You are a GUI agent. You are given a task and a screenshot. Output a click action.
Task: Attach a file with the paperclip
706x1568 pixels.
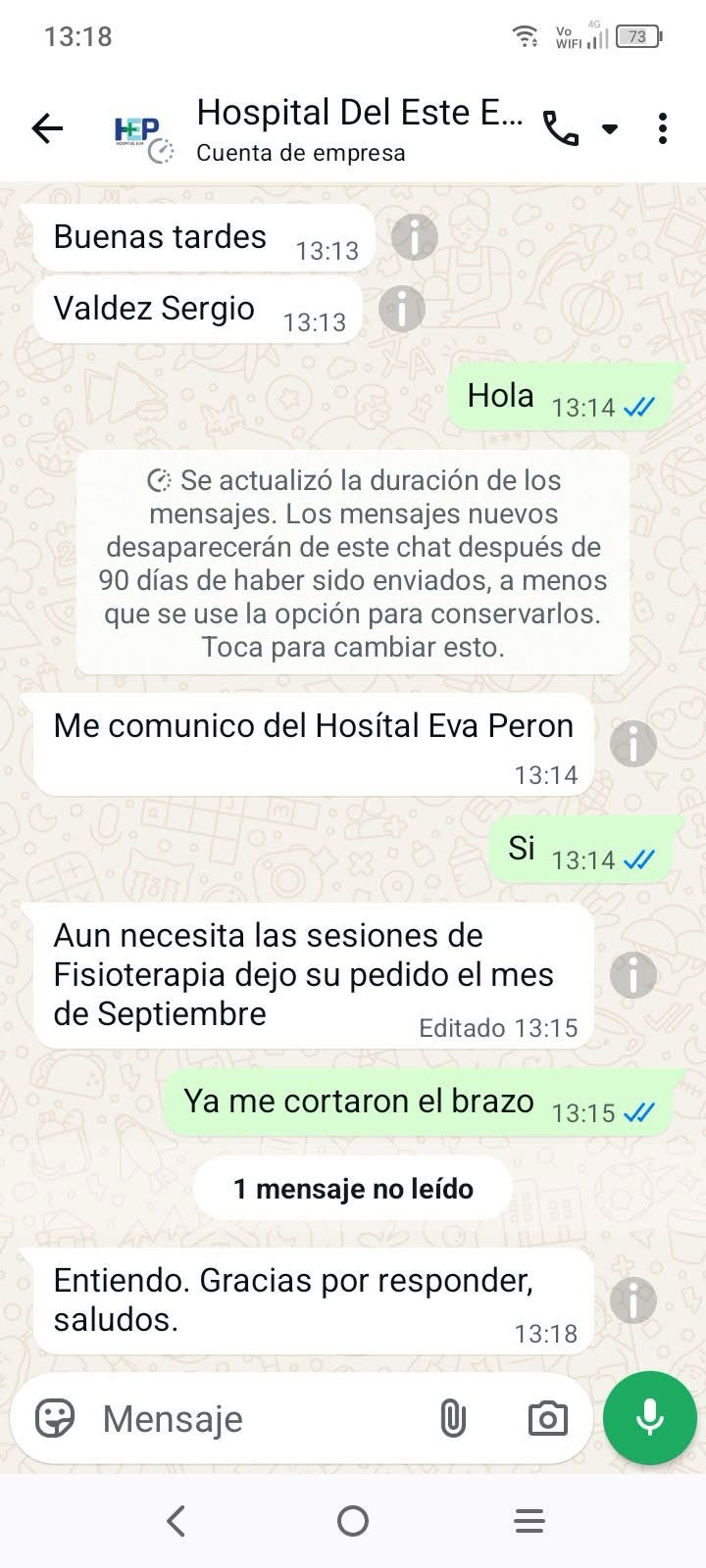click(452, 1418)
